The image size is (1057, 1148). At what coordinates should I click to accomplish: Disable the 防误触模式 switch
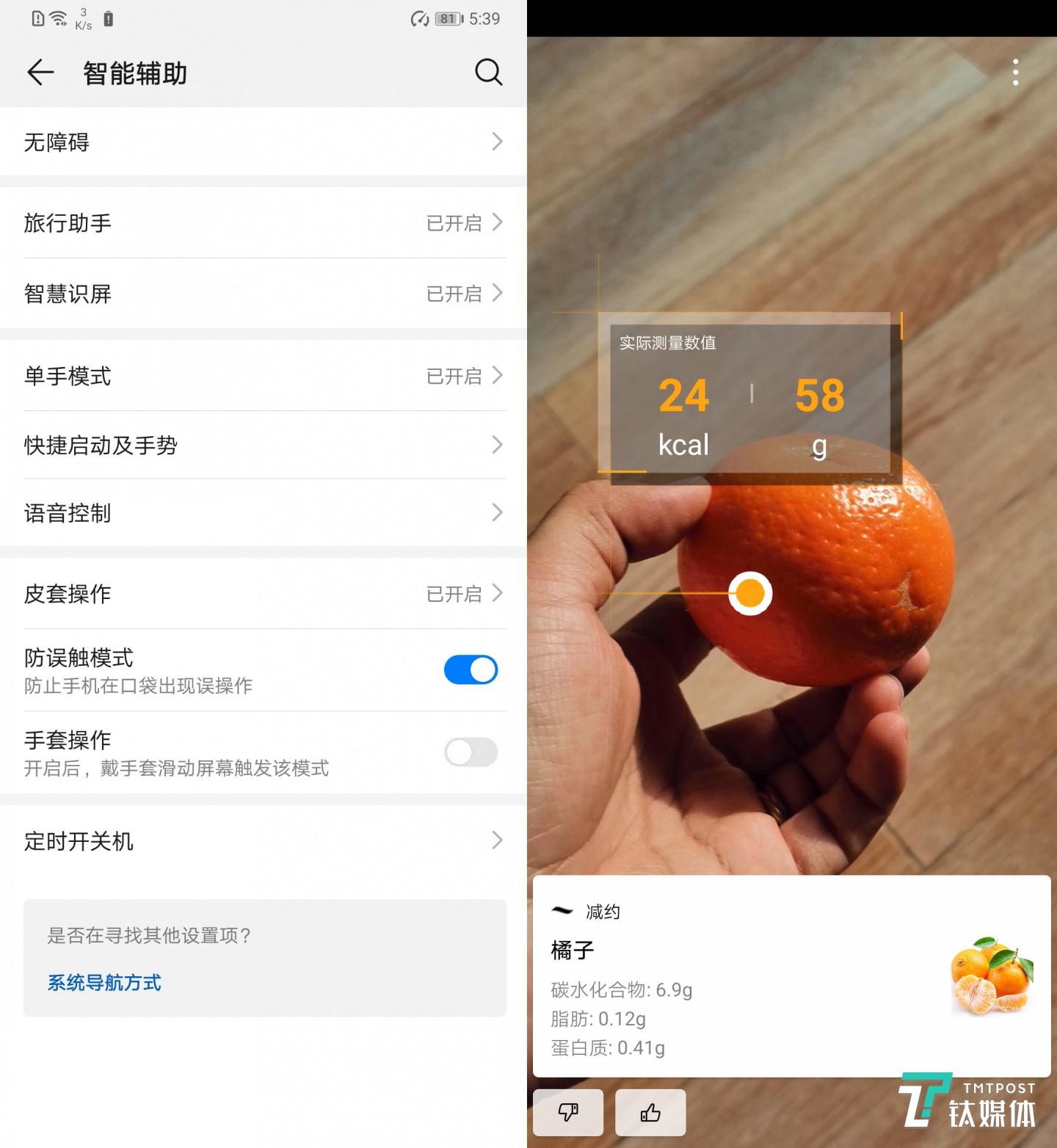point(471,669)
